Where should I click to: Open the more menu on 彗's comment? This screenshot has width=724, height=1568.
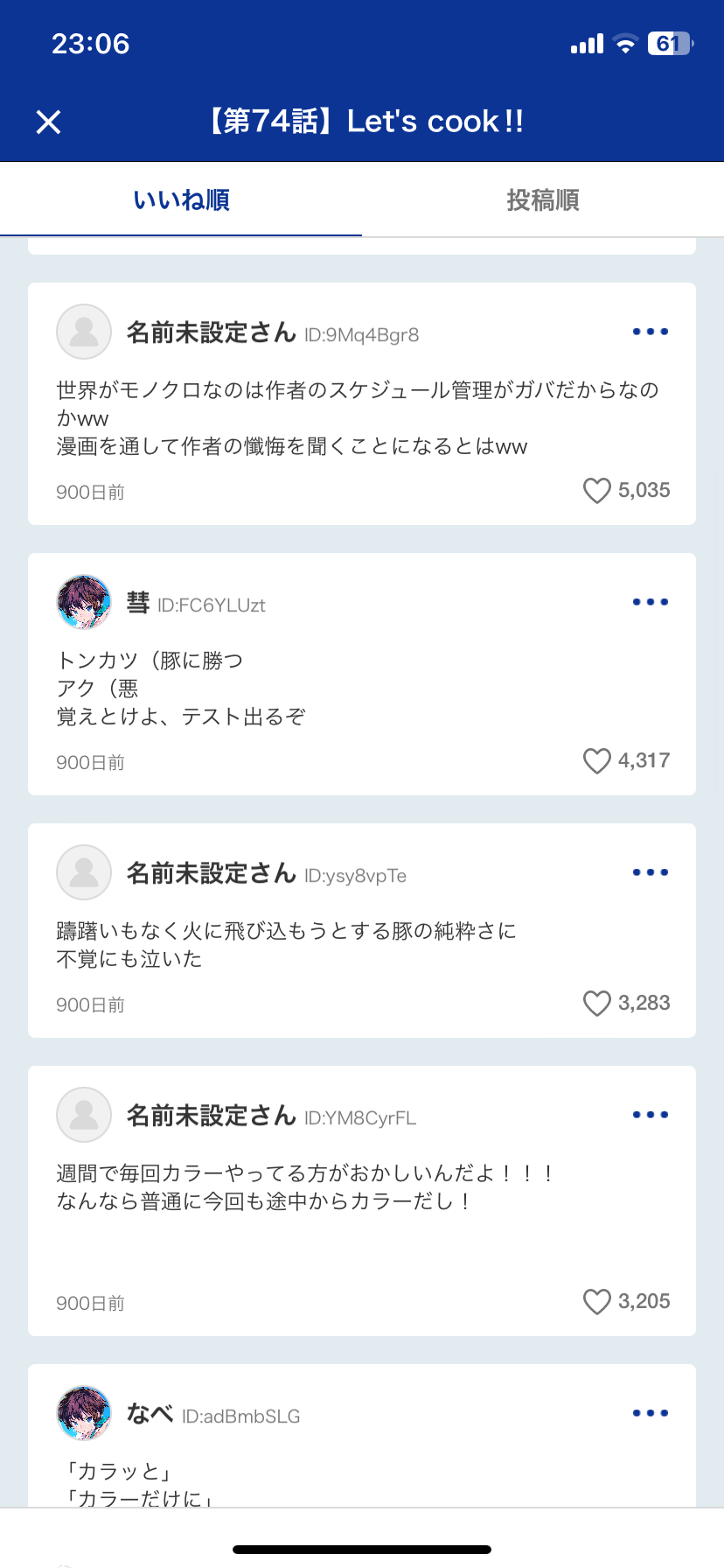point(650,602)
